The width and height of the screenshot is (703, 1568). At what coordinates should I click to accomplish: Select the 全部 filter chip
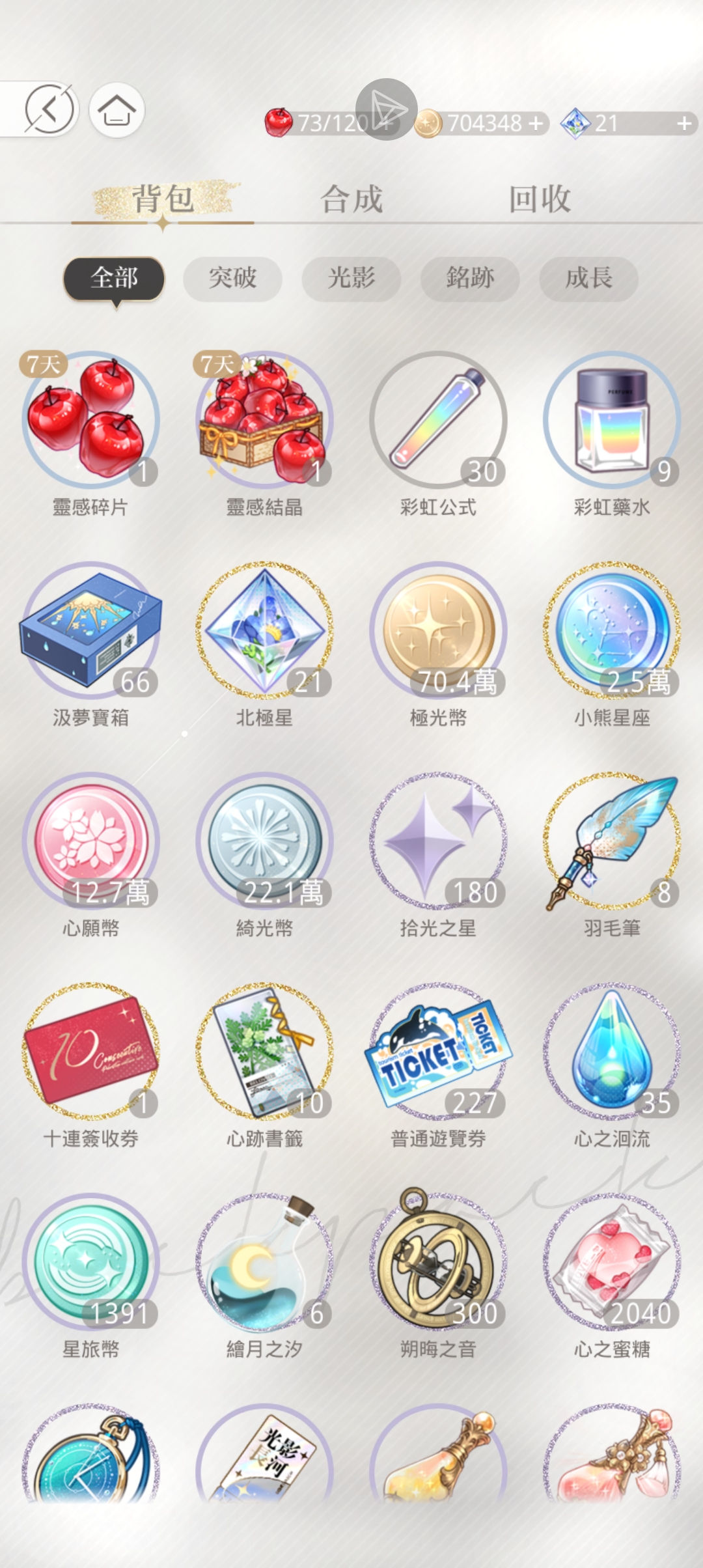114,279
